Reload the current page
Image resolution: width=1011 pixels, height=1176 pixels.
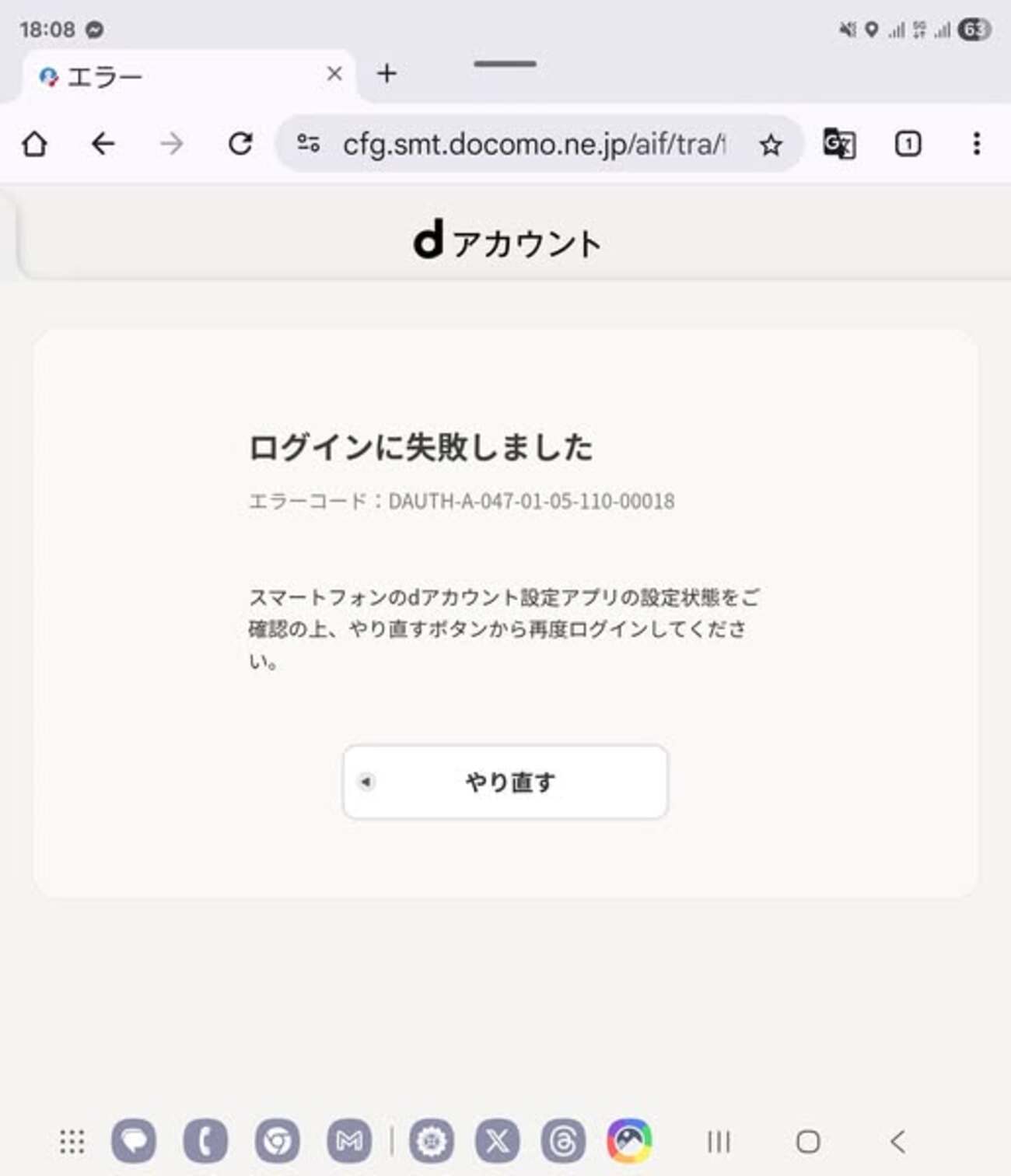(x=240, y=144)
